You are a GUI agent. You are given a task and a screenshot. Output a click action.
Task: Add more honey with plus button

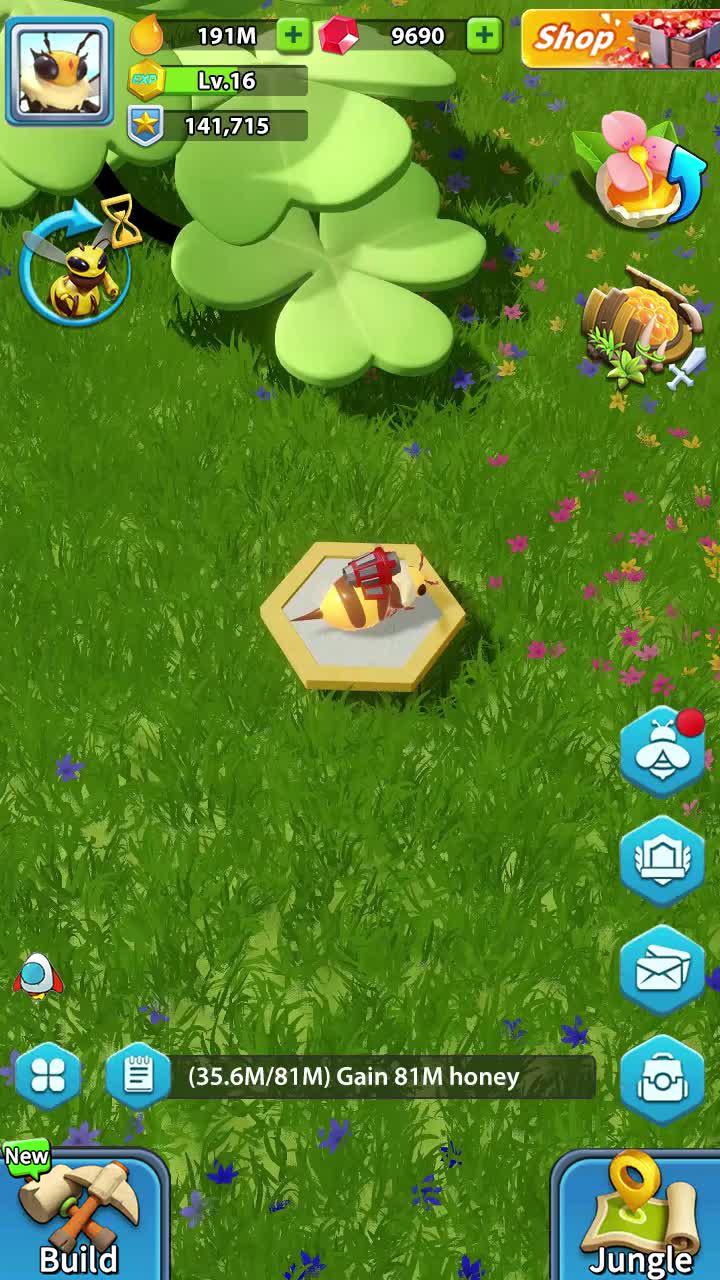click(x=293, y=36)
